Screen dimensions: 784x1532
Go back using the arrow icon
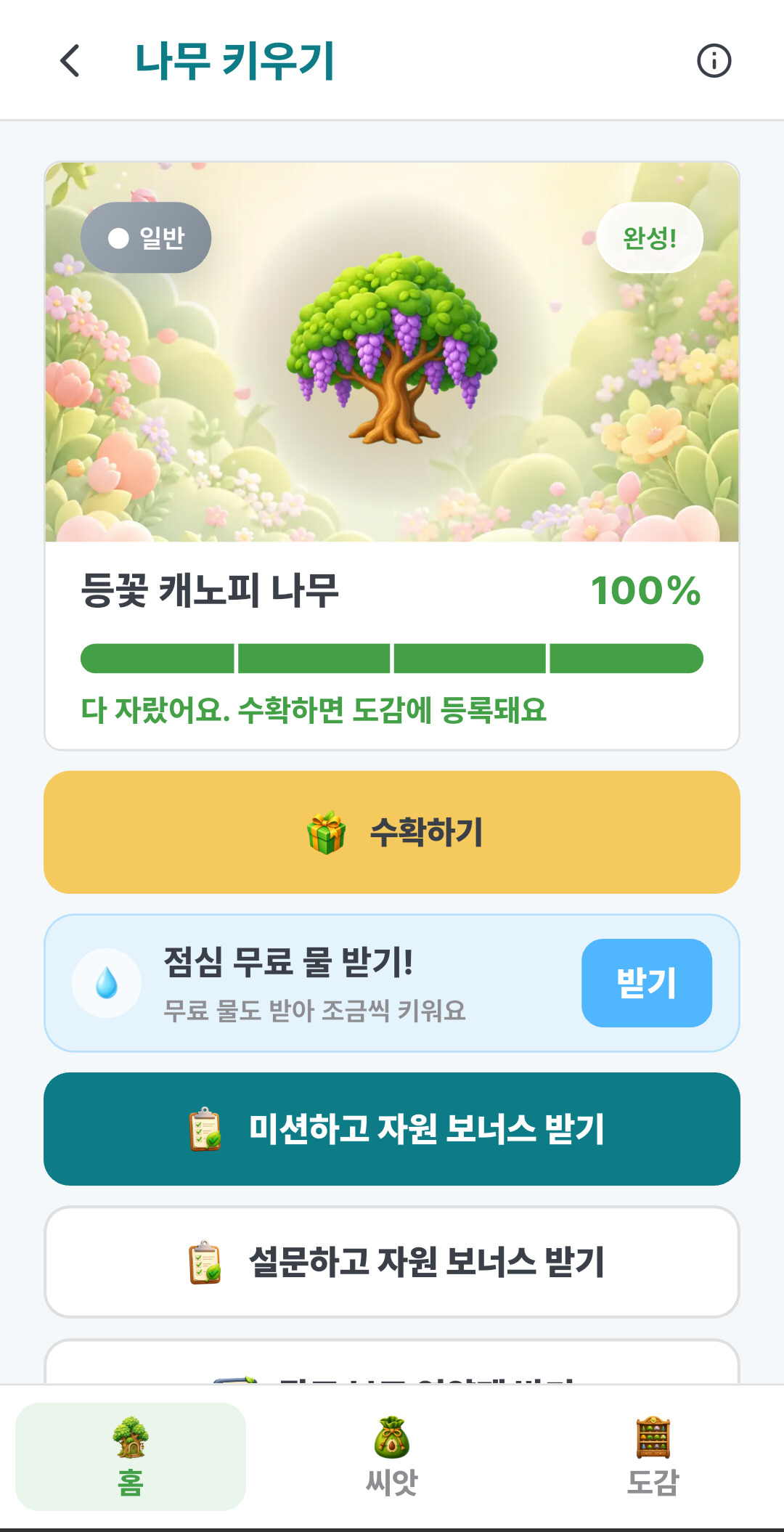tap(70, 60)
